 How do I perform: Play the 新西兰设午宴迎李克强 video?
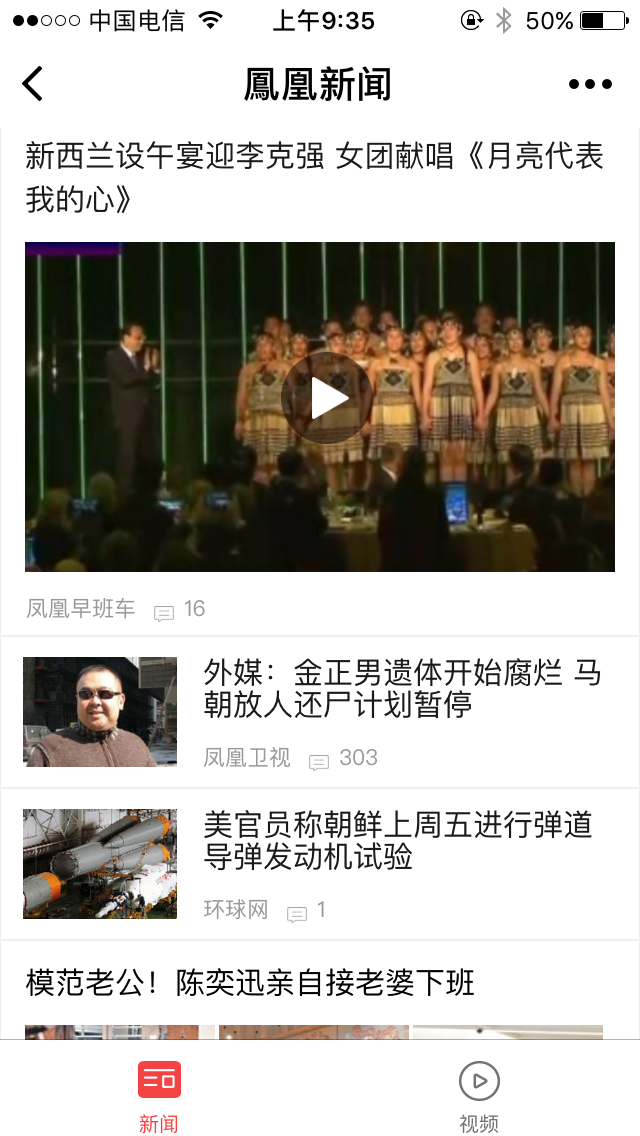(x=327, y=398)
